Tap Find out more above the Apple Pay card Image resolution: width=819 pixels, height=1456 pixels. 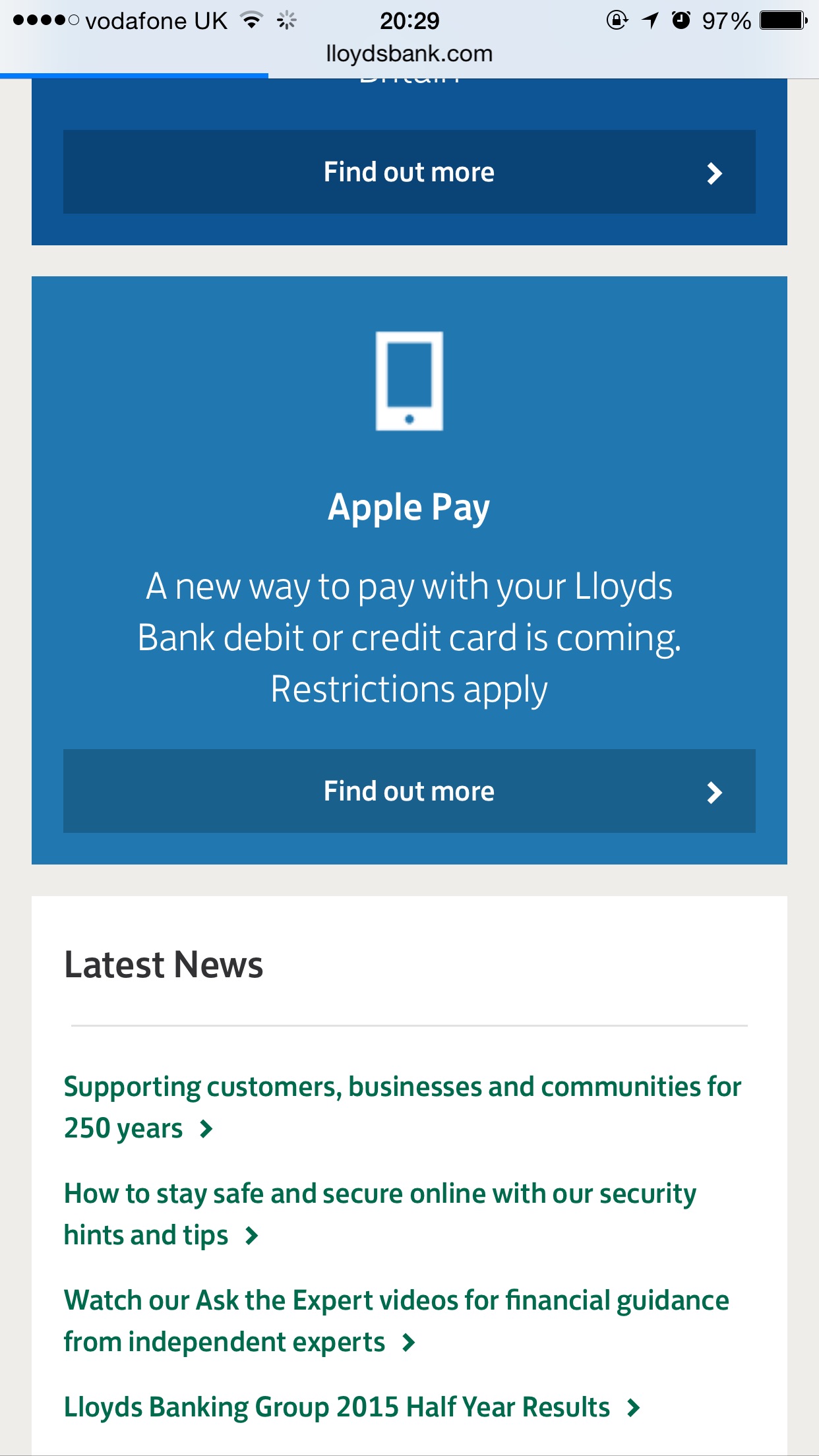(409, 171)
